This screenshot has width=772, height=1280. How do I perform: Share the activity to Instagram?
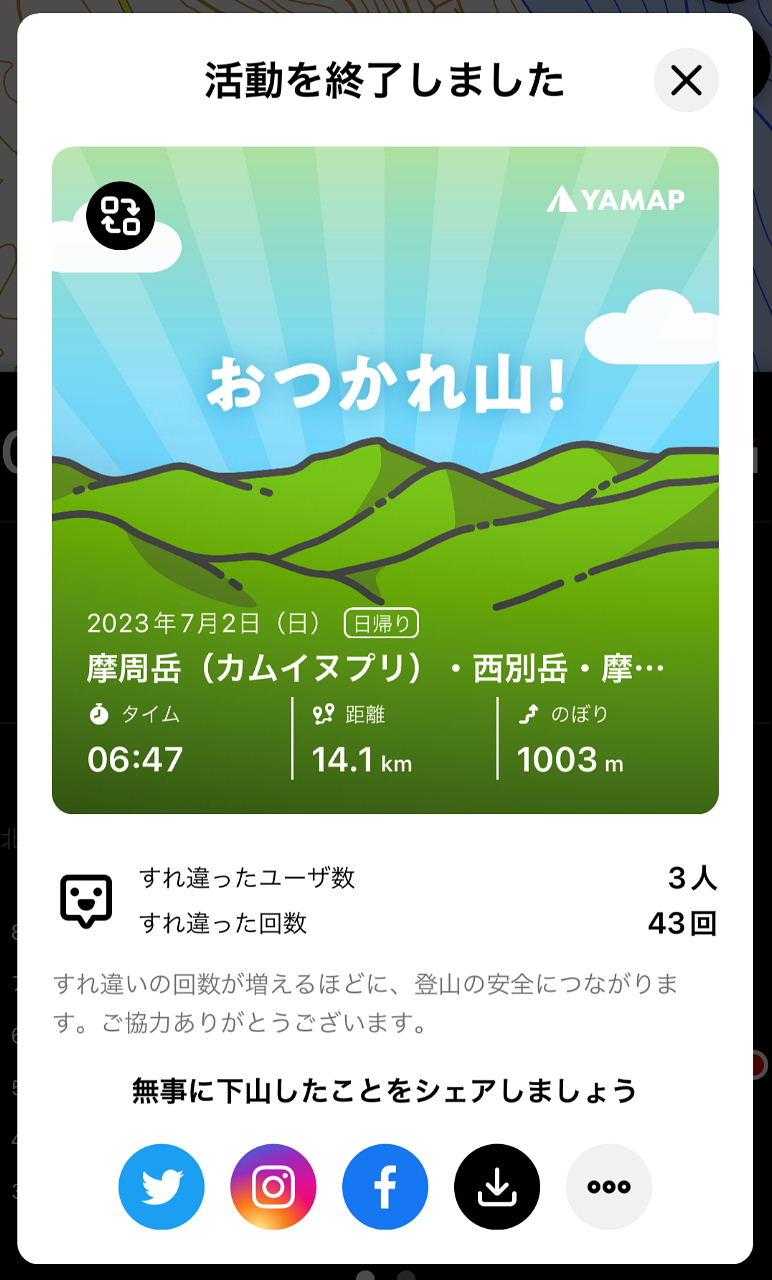click(273, 1187)
